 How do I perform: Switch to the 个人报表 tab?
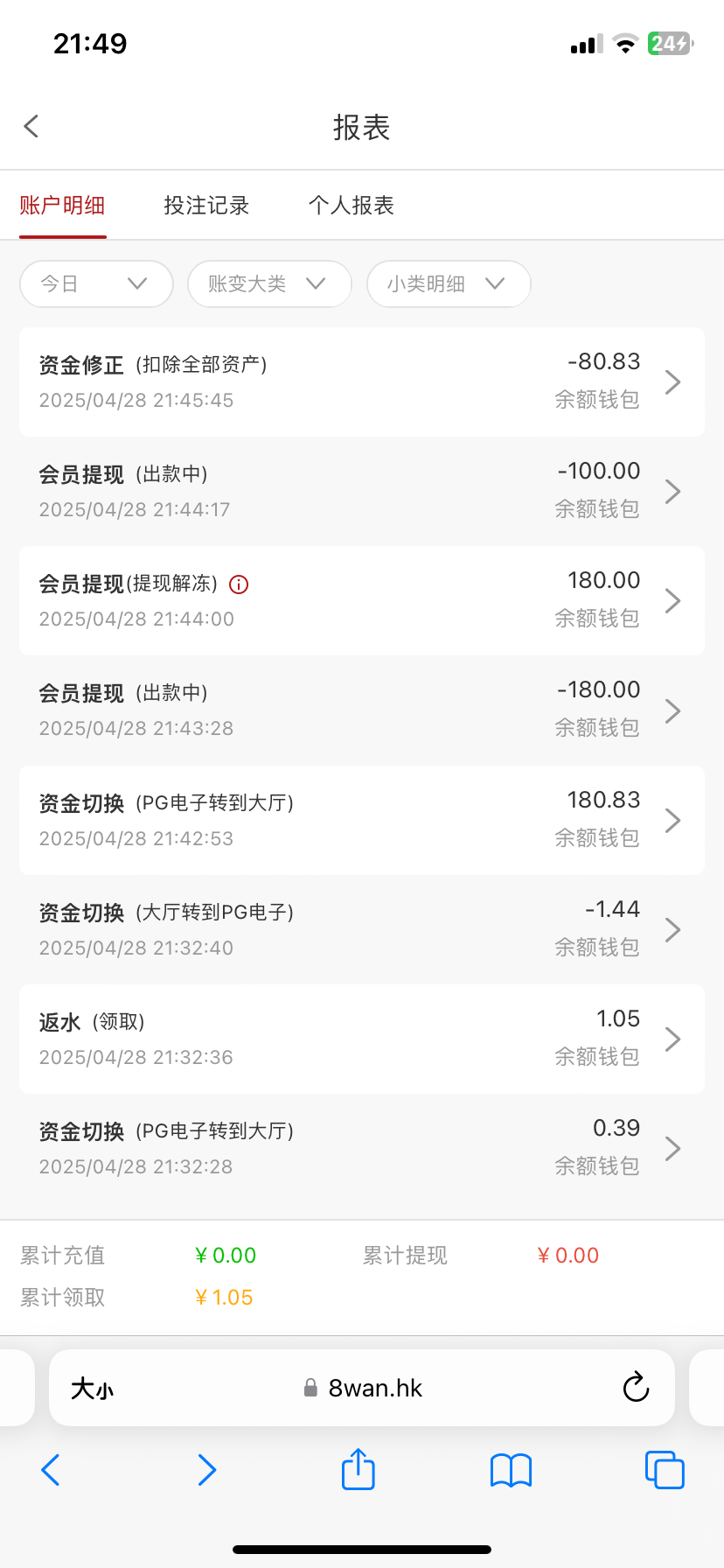(352, 206)
